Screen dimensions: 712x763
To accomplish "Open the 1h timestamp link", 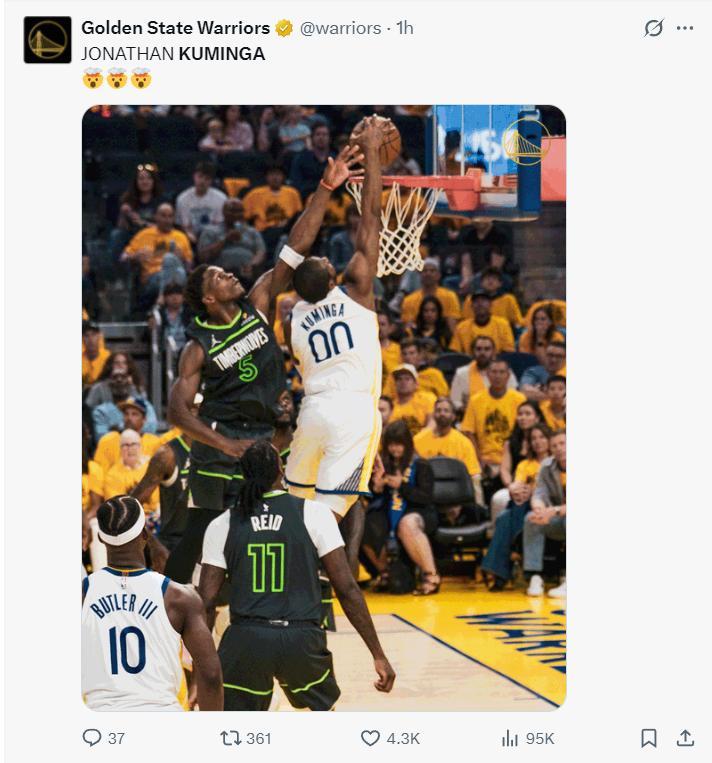I will [405, 28].
